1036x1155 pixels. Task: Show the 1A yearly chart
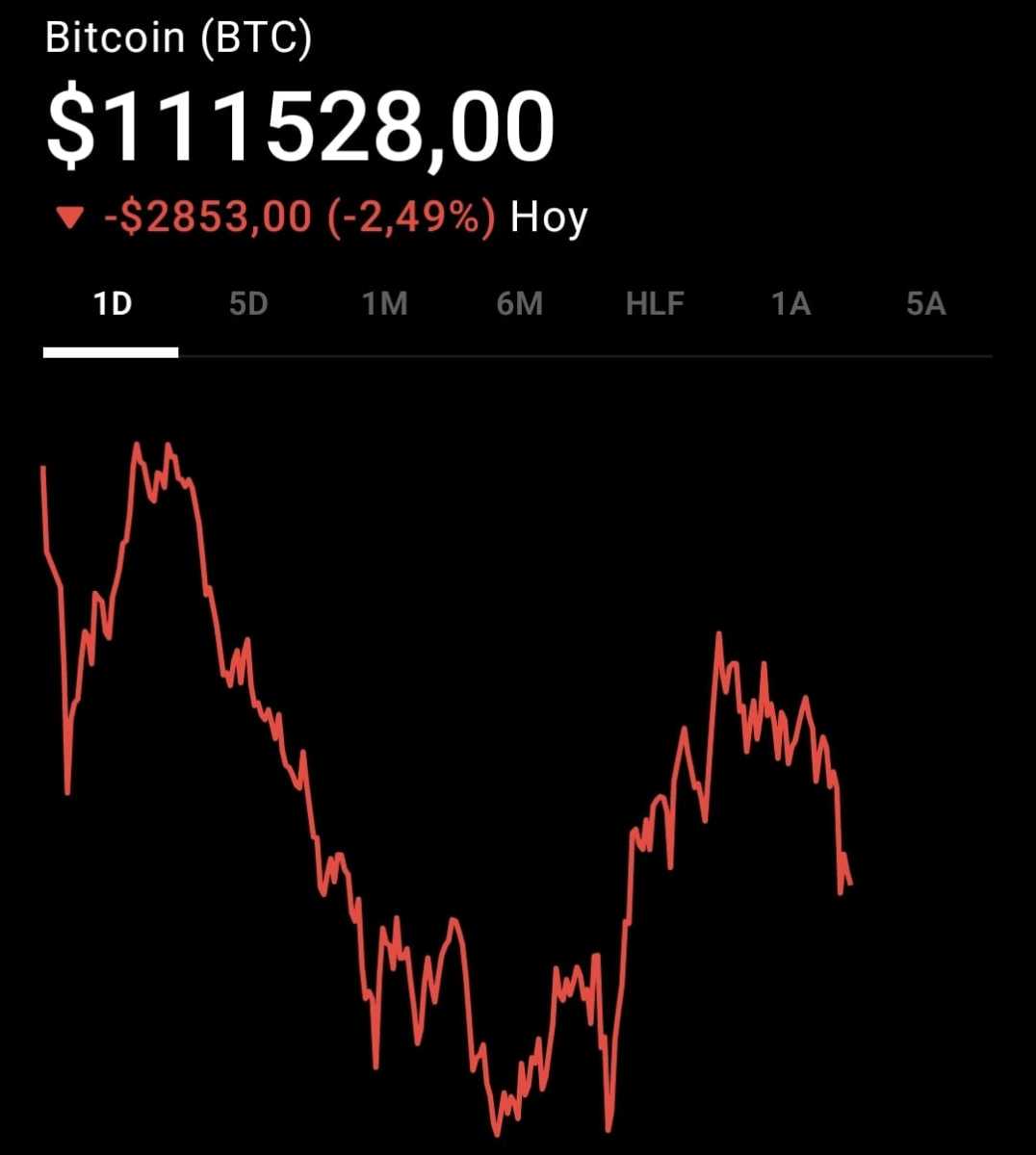[x=790, y=303]
